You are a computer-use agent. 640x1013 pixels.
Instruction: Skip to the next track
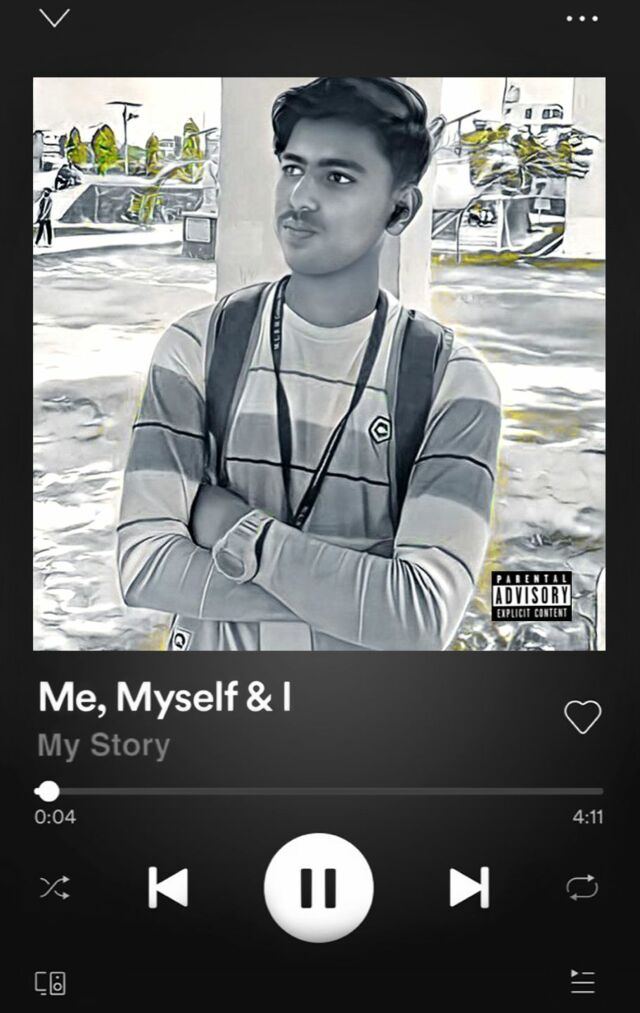click(x=469, y=887)
